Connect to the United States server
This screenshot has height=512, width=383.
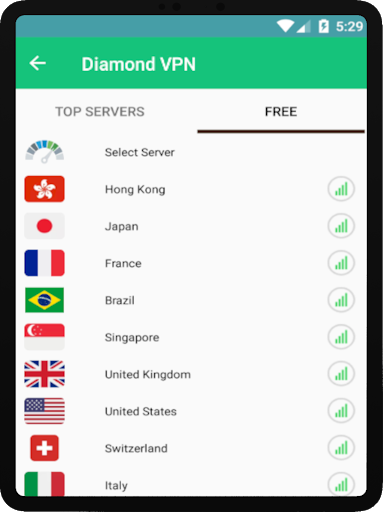tap(191, 411)
